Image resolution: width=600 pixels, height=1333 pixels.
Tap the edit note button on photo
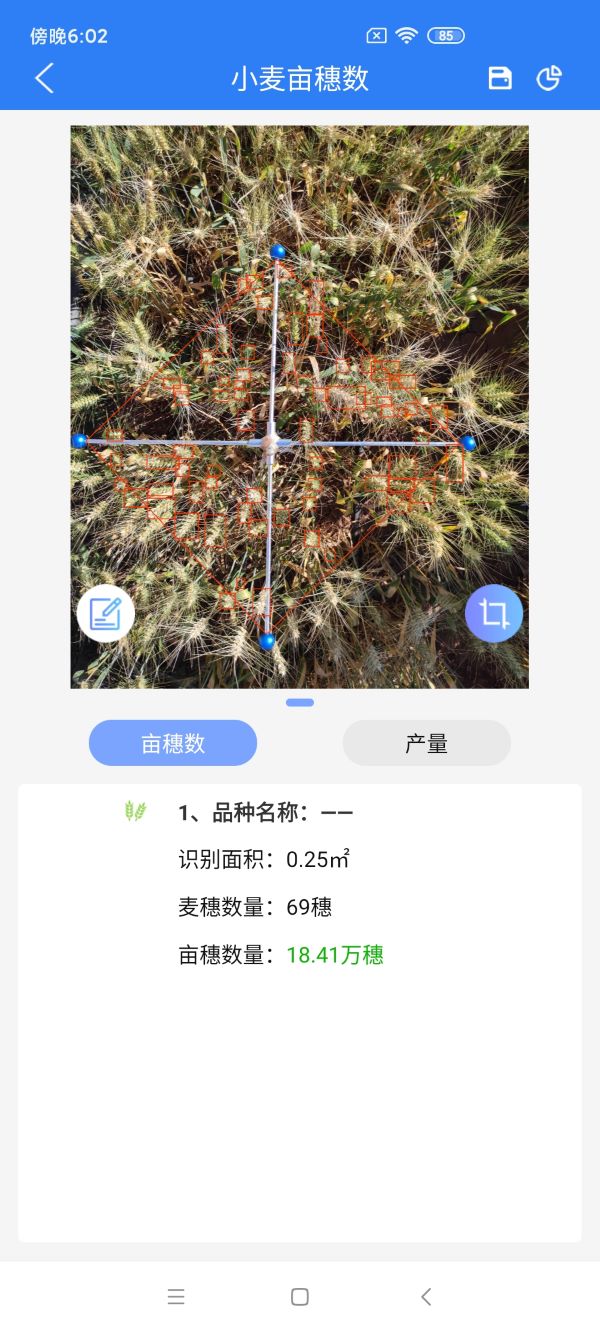106,613
